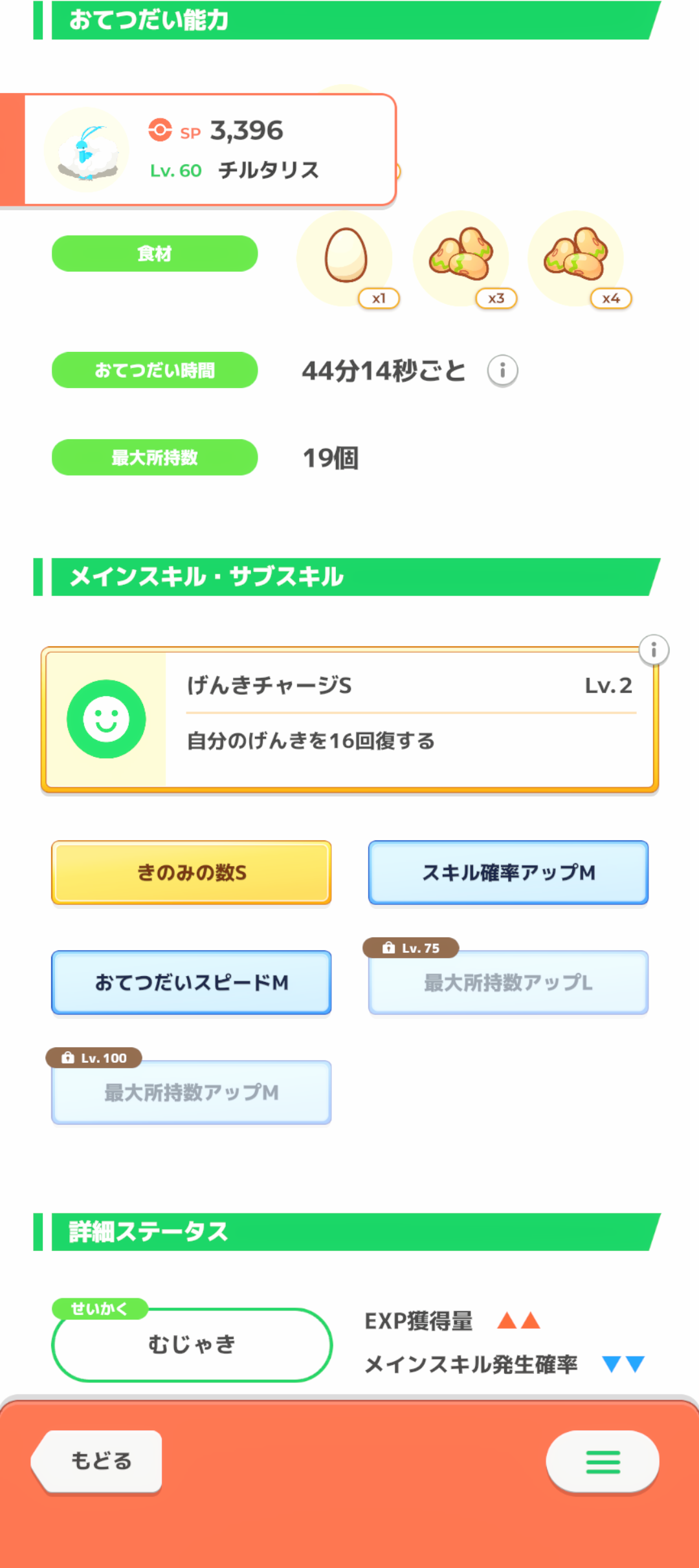The width and height of the screenshot is (699, 1568).
Task: Select the スキル確率アップM sub skill
Action: click(x=508, y=873)
